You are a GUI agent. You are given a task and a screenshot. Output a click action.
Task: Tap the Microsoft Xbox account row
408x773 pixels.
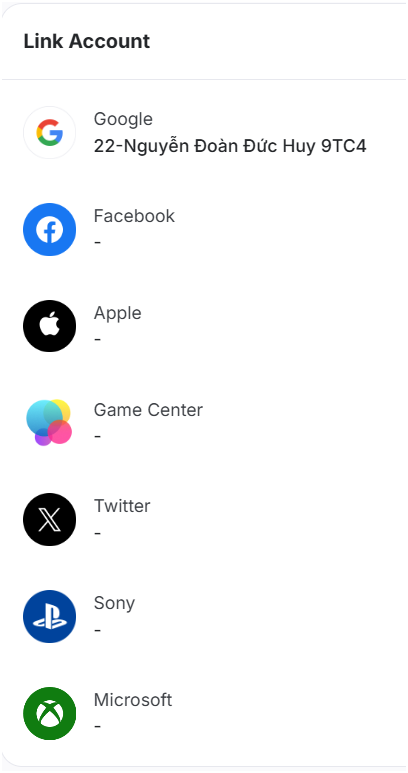(x=204, y=713)
